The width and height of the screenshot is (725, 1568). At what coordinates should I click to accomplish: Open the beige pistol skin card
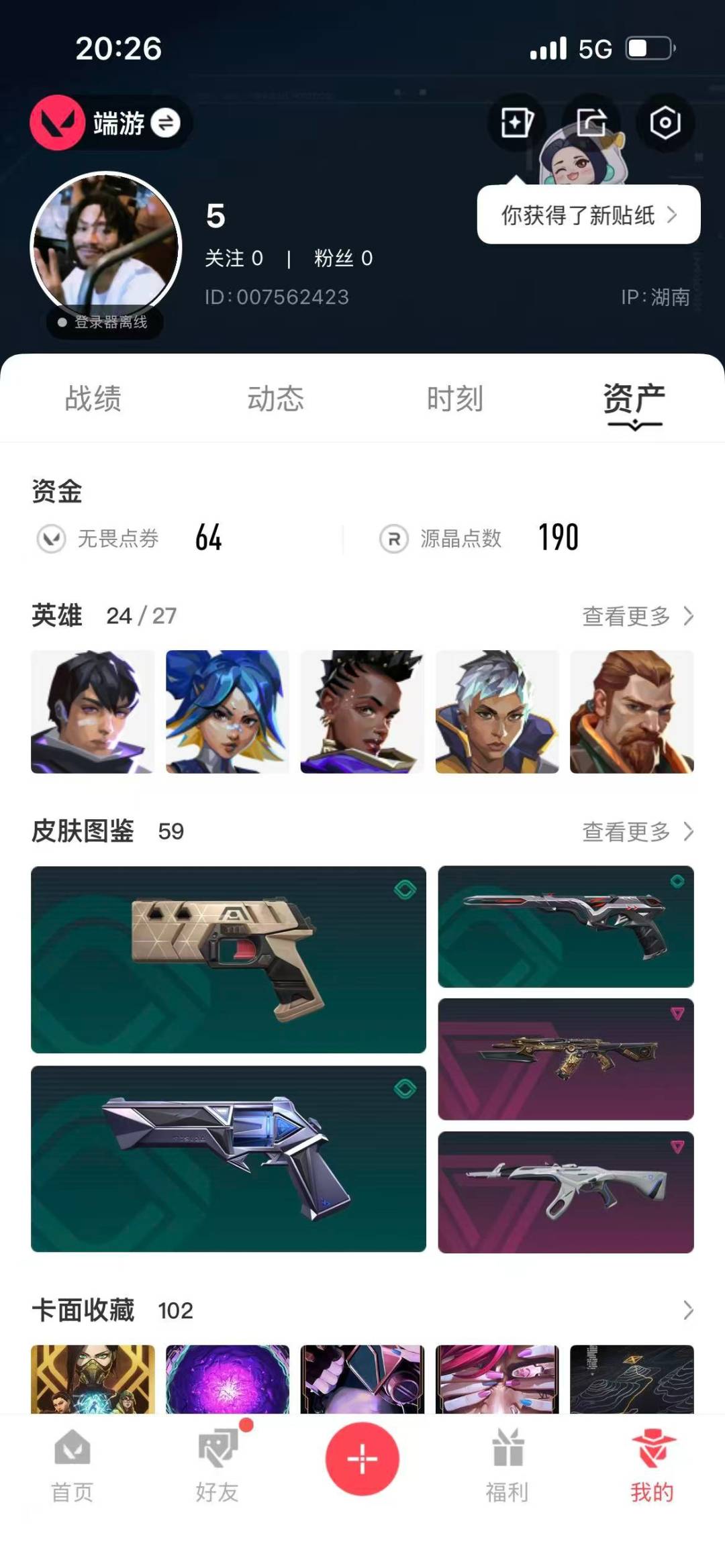point(228,959)
